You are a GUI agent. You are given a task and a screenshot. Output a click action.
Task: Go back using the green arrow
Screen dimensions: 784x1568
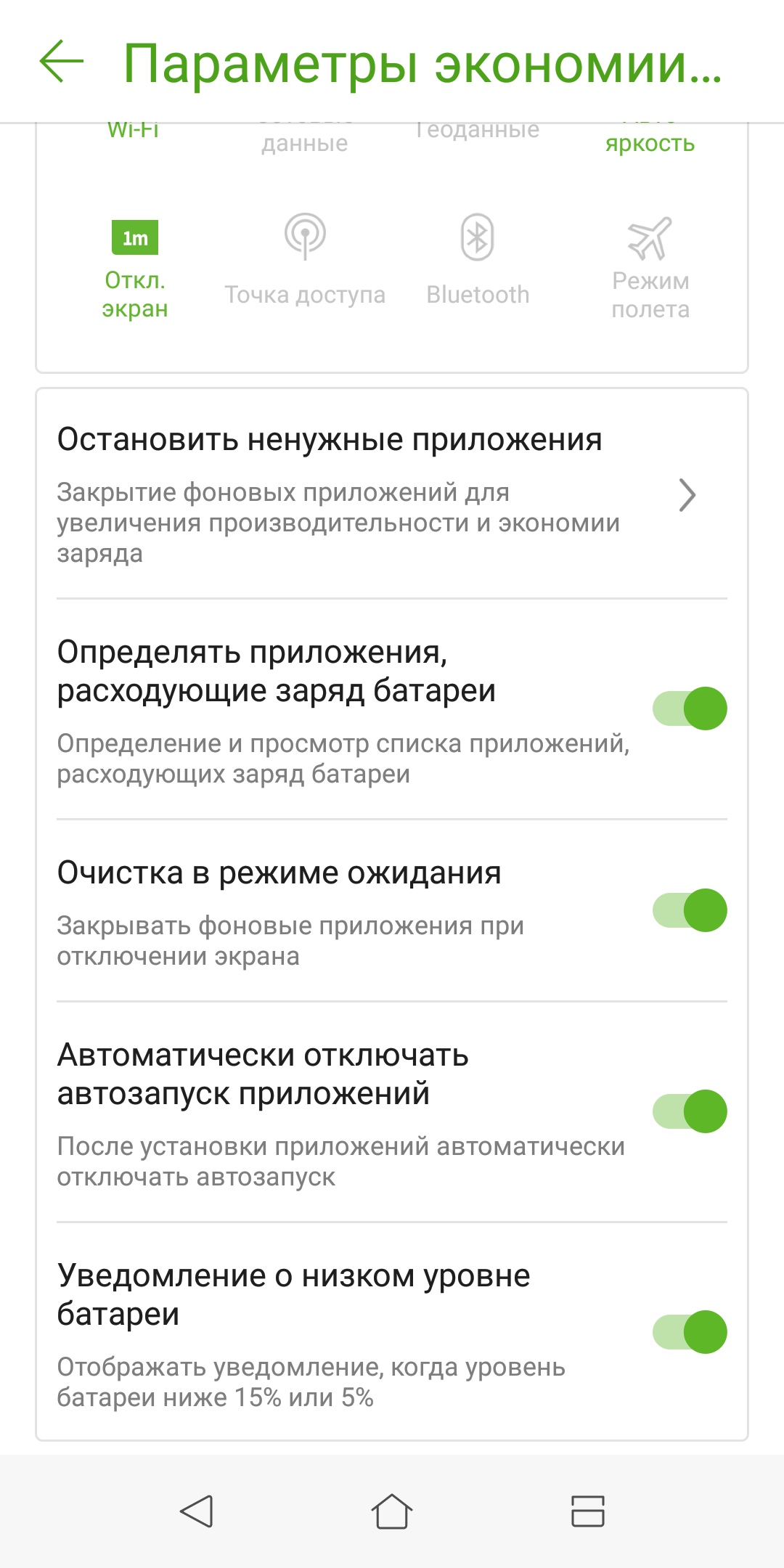62,62
